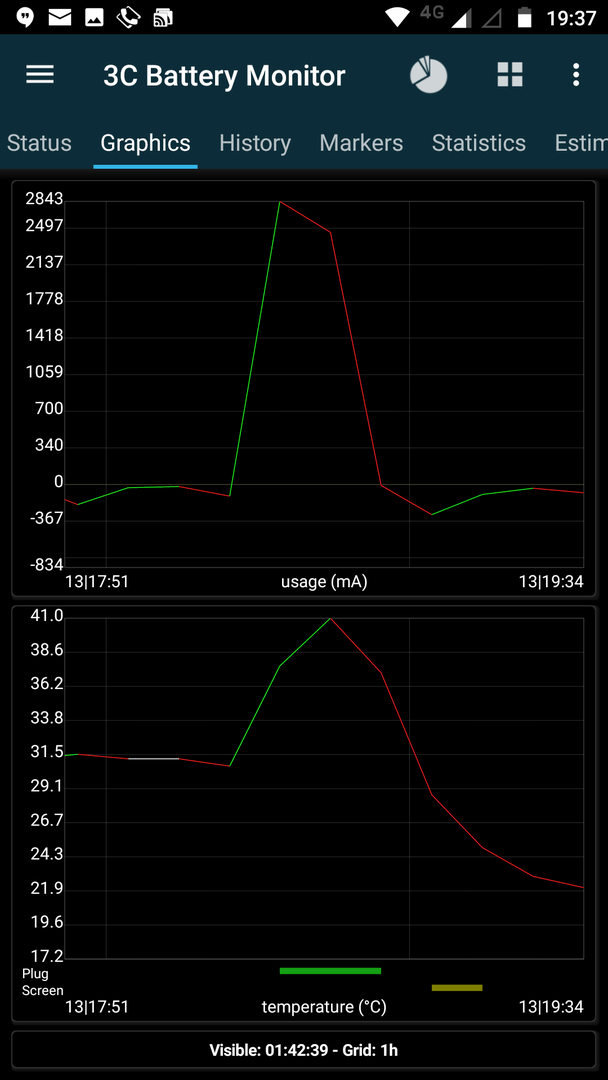Screen dimensions: 608x1080
Task: Open the grid view icon
Action: [x=510, y=75]
